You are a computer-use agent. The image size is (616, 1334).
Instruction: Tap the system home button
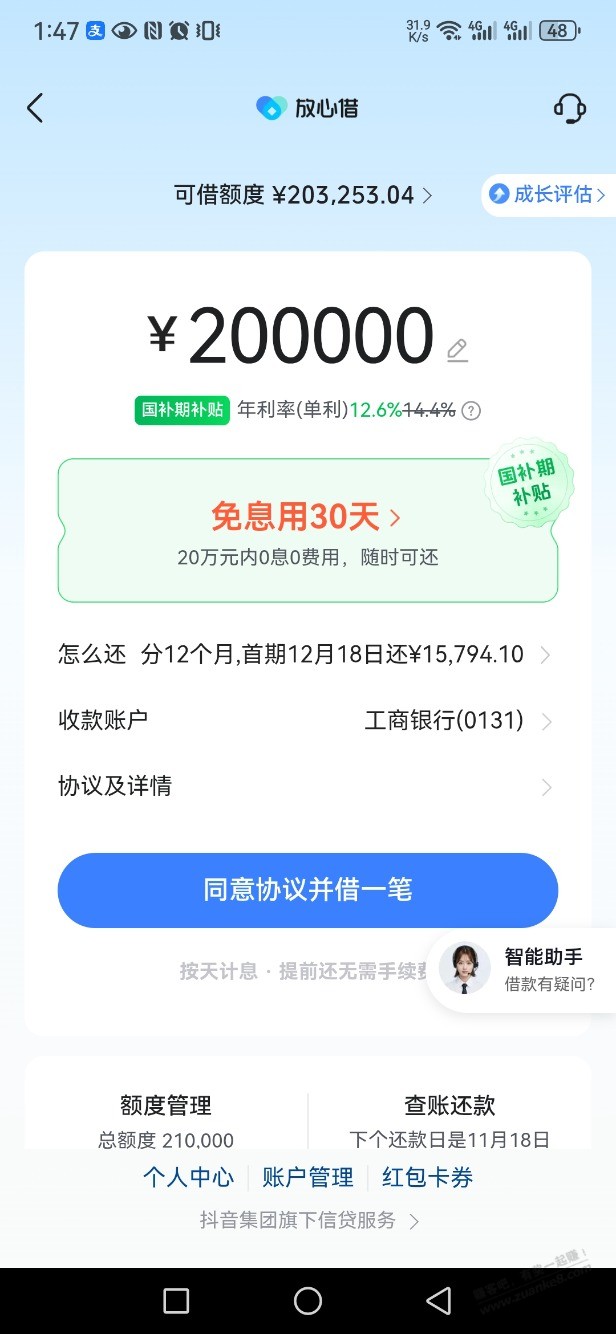click(x=308, y=1300)
